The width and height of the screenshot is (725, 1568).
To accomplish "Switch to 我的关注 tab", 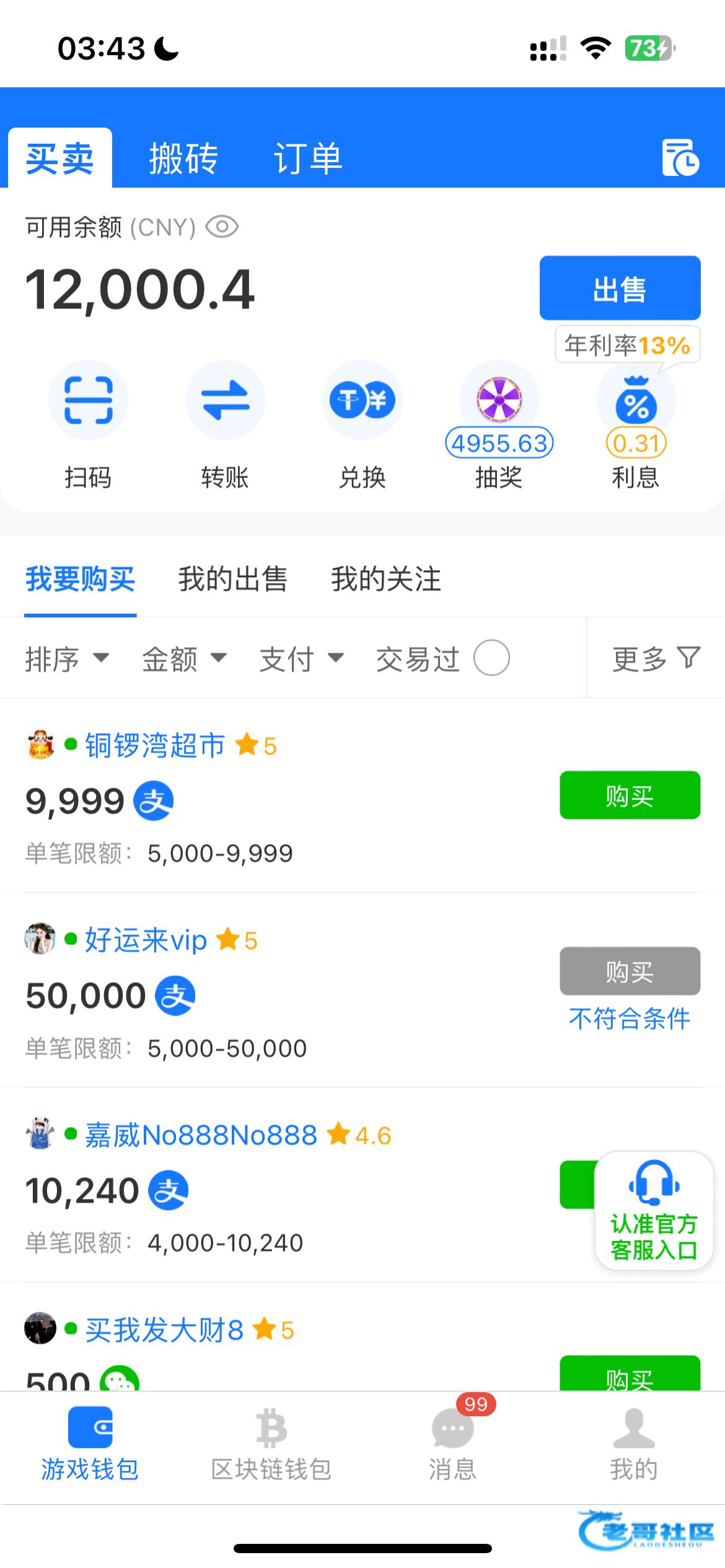I will tap(386, 579).
